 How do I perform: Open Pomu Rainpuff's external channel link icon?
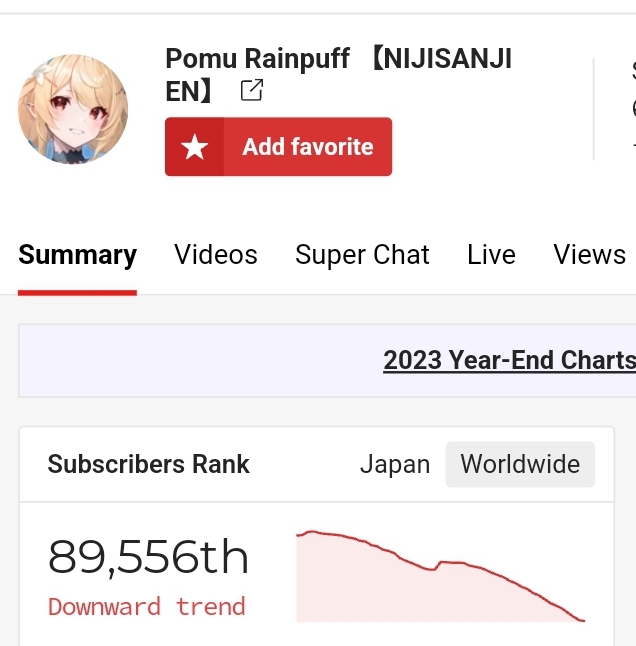[252, 91]
